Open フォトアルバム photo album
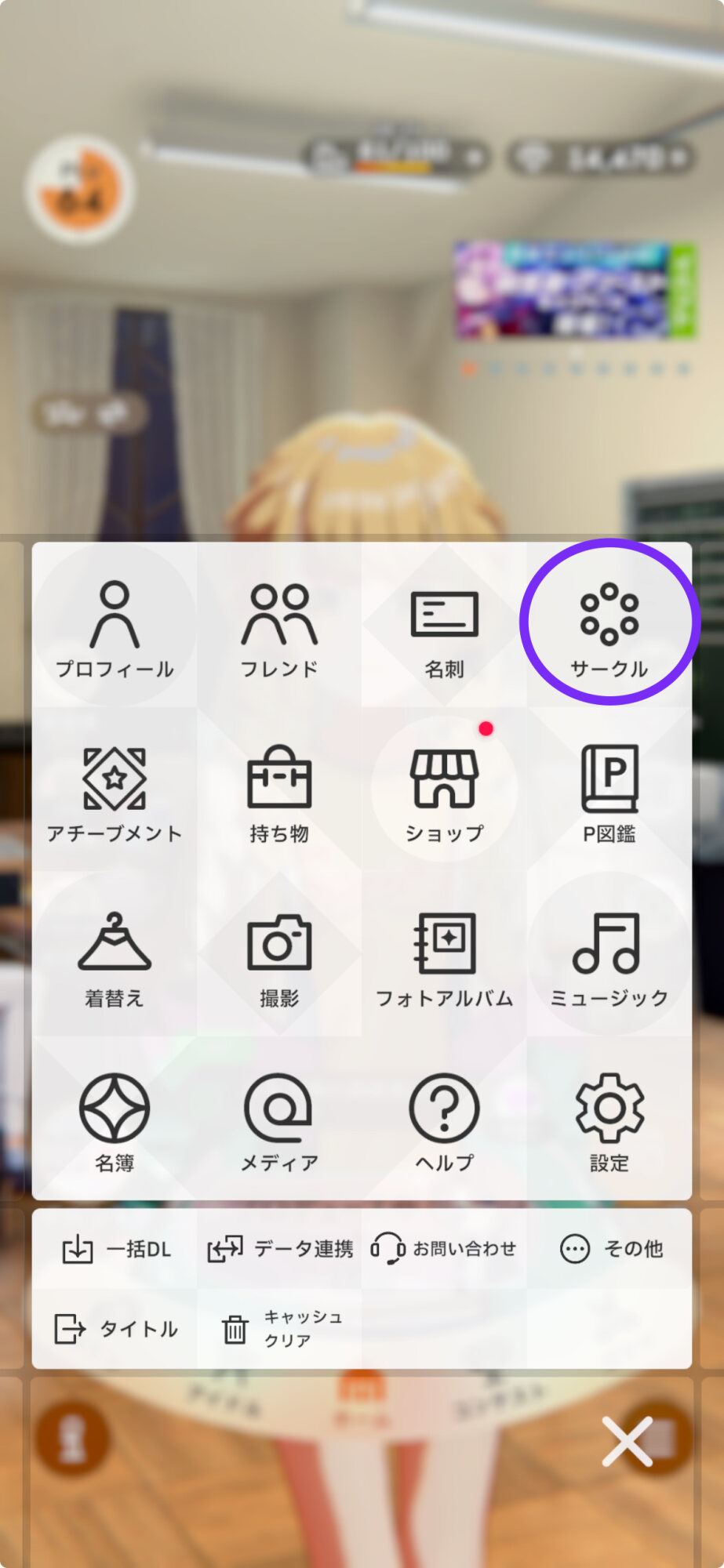This screenshot has height=1568, width=724. (x=444, y=956)
